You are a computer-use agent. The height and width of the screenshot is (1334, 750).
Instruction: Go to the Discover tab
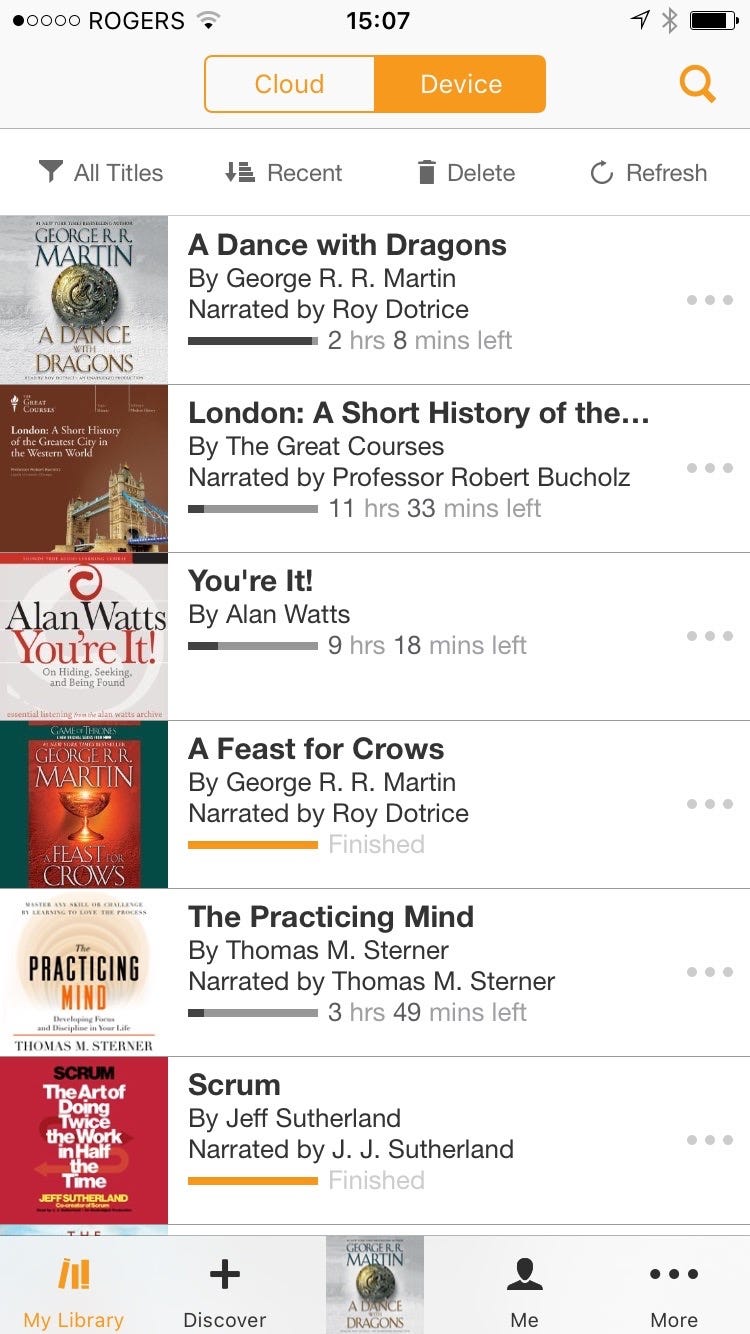coord(225,1286)
